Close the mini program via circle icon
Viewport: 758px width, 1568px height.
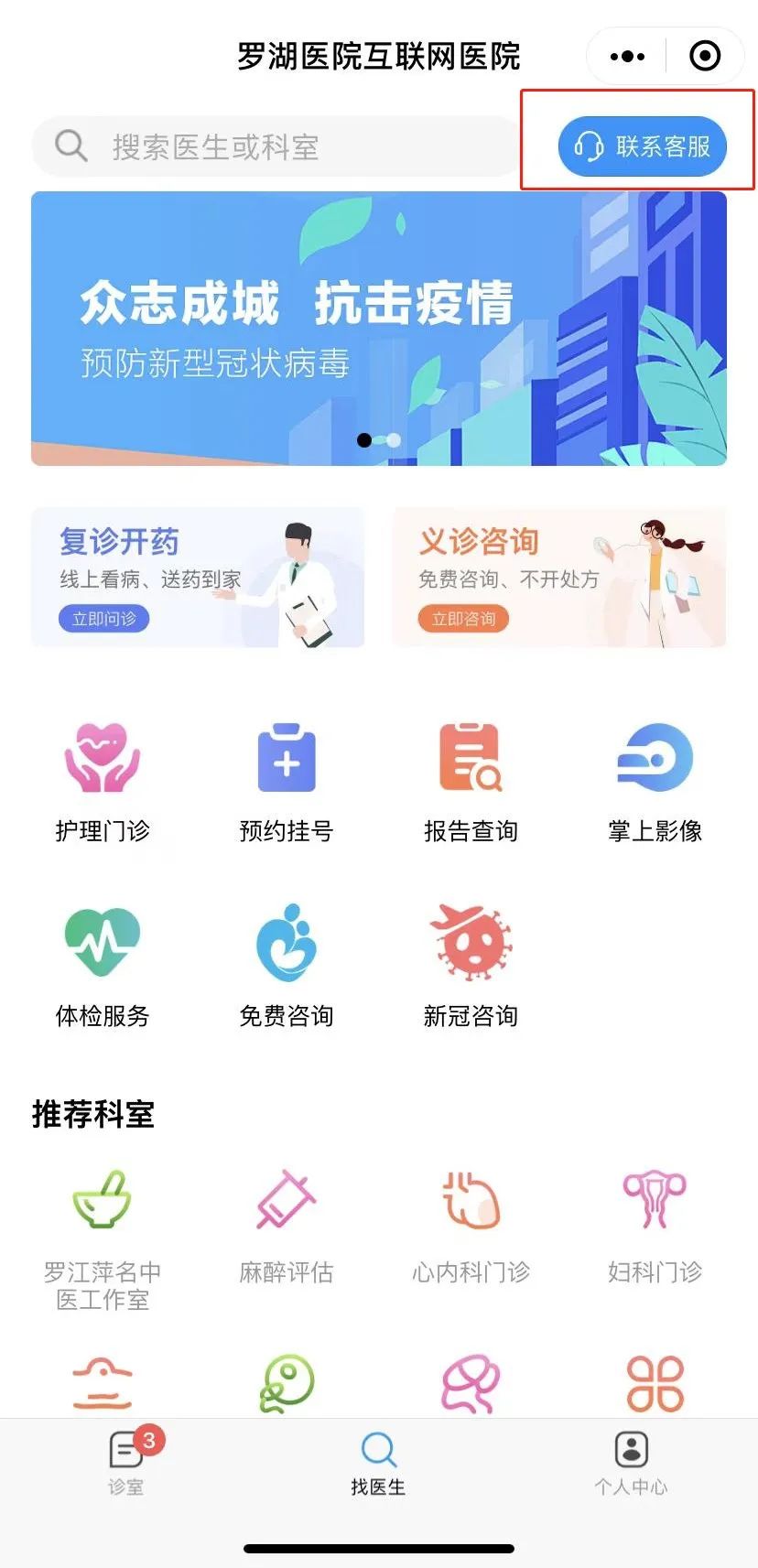click(704, 56)
